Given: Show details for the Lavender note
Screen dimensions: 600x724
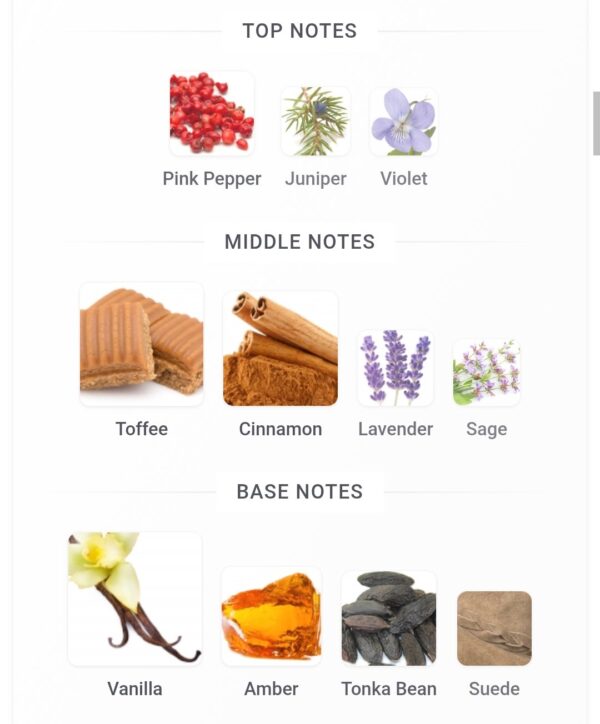Looking at the screenshot, I should click(395, 368).
